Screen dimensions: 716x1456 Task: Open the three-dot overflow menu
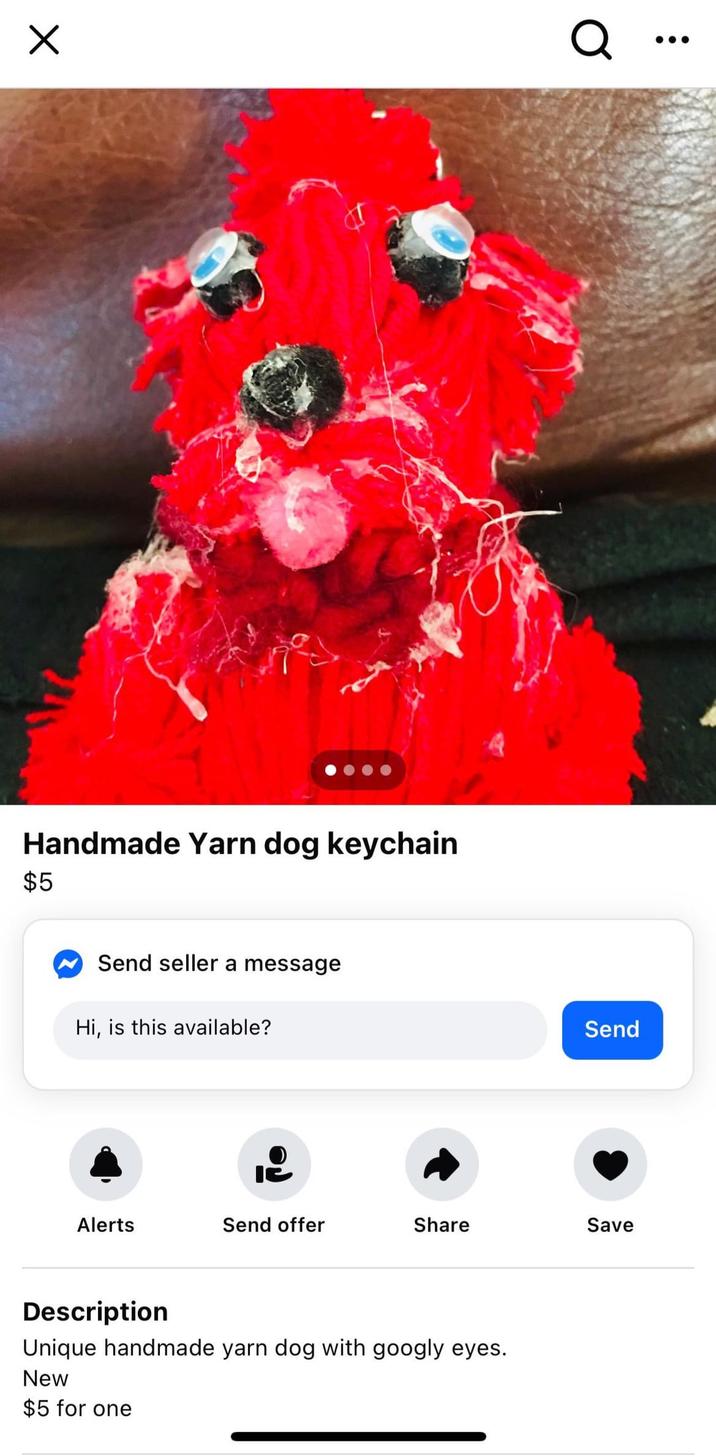[672, 40]
